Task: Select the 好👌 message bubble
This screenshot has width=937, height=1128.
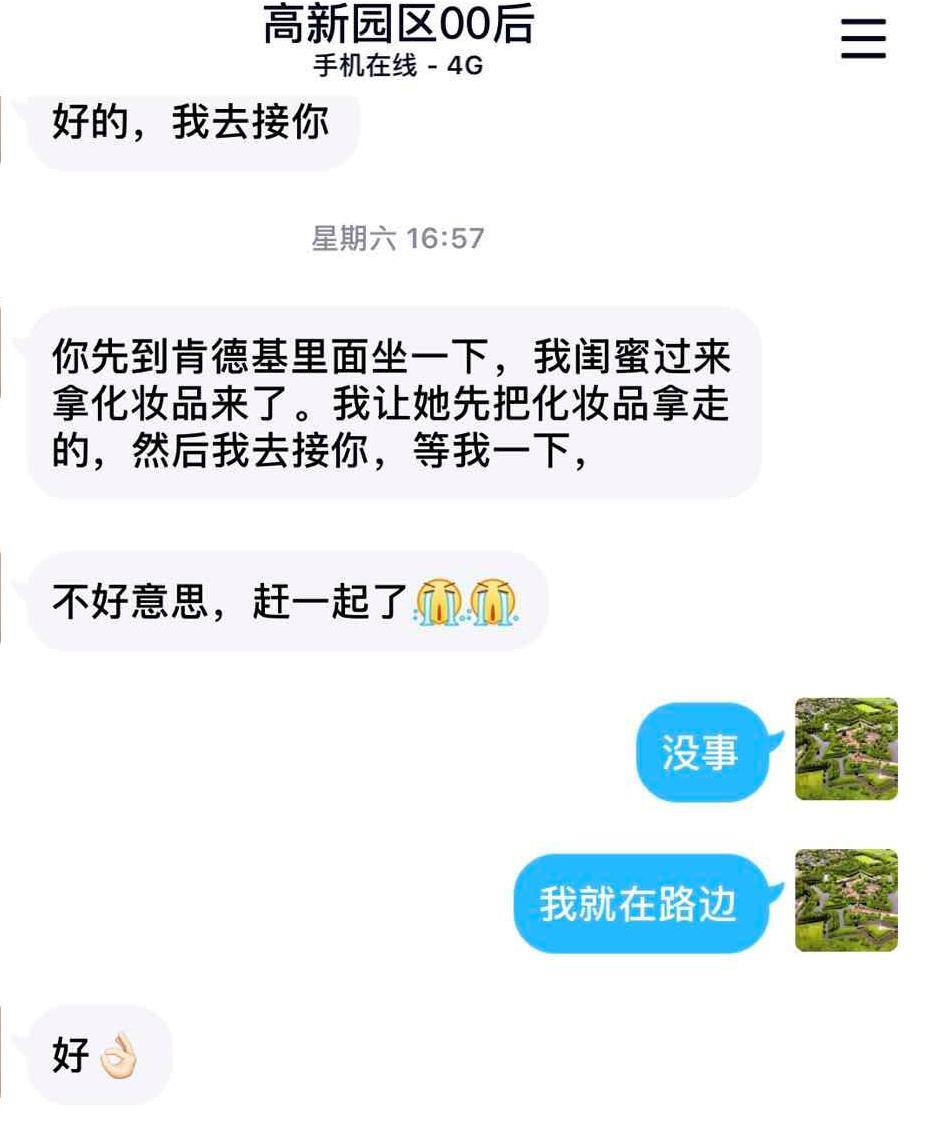Action: pyautogui.click(x=90, y=1052)
